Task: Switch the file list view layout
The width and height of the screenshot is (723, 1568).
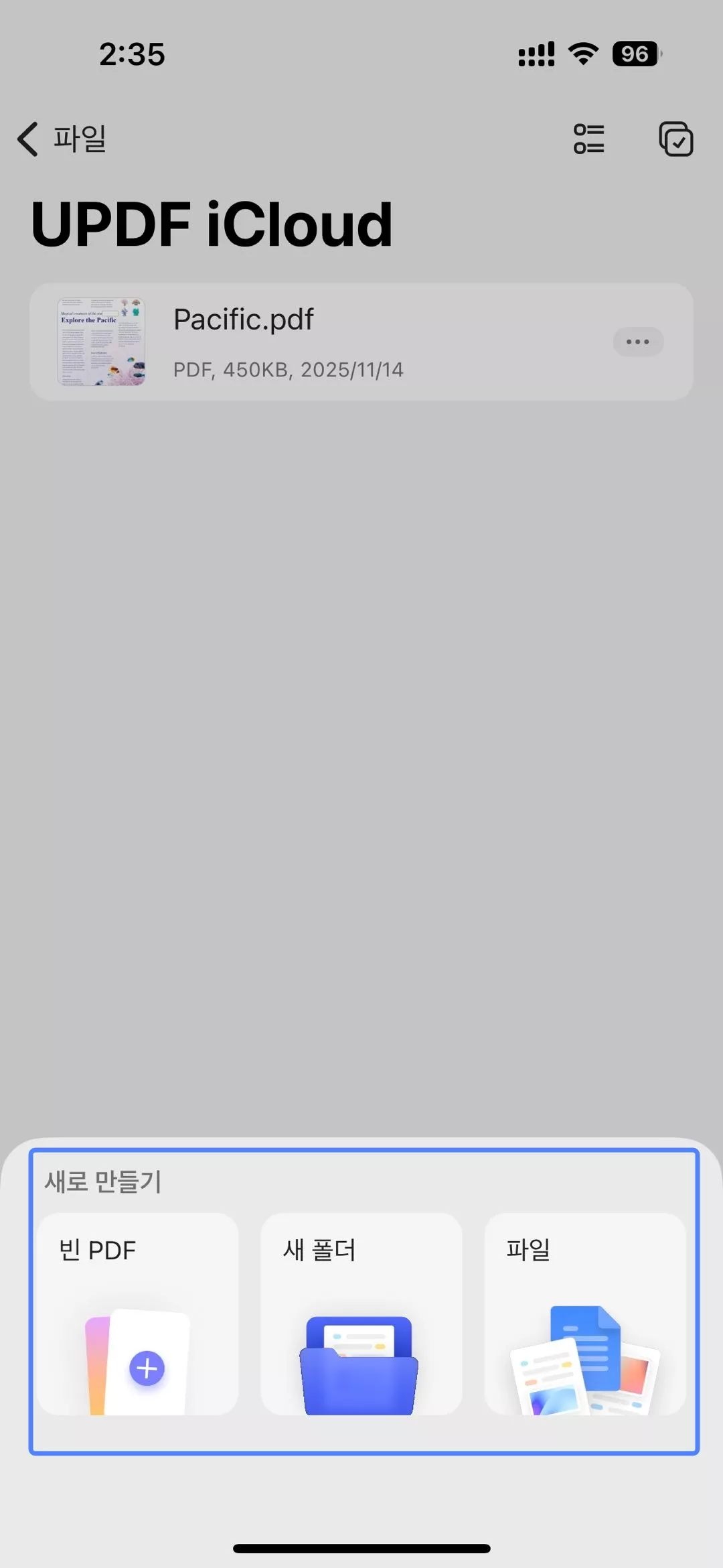Action: 588,139
